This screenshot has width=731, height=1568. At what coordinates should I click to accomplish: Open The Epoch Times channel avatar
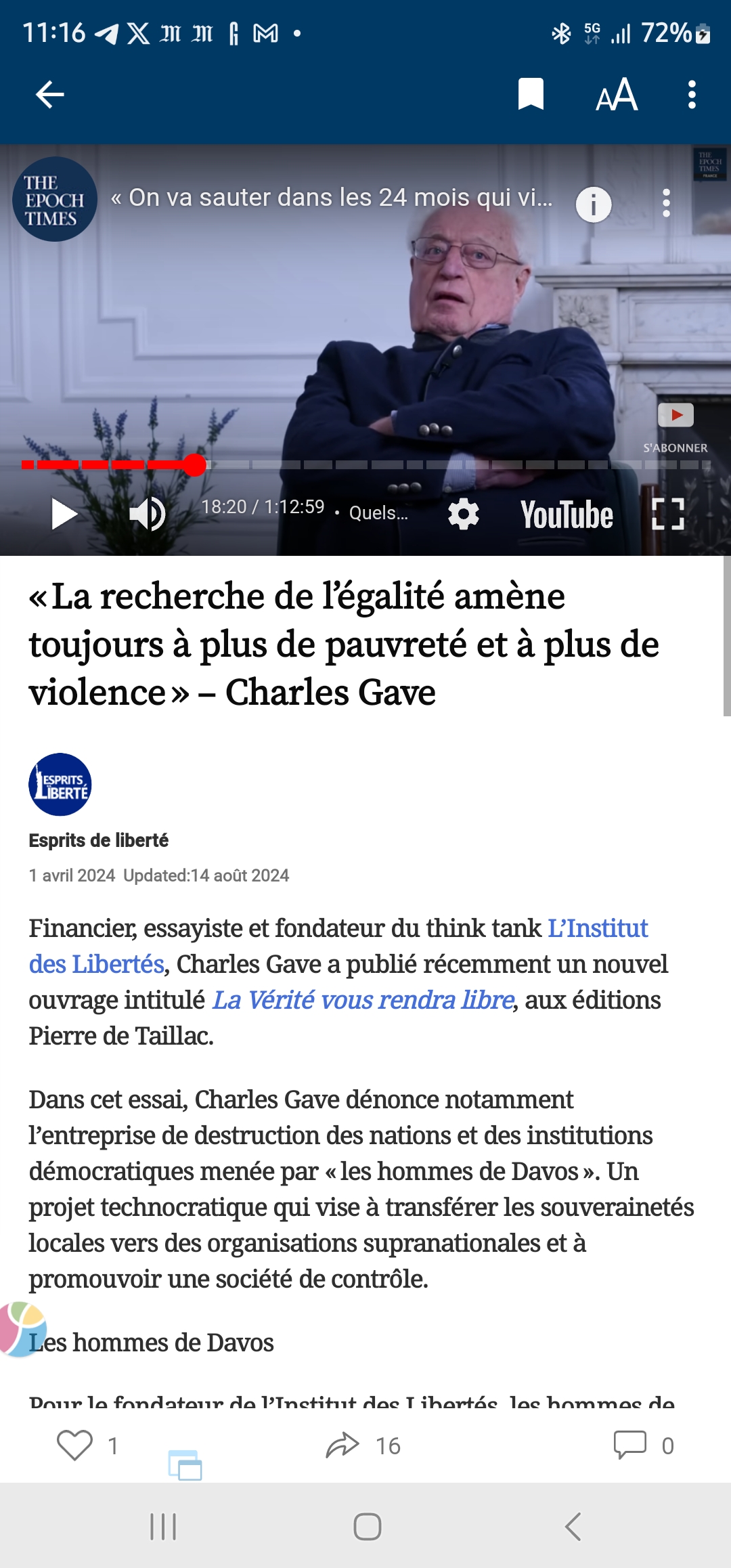[x=55, y=200]
